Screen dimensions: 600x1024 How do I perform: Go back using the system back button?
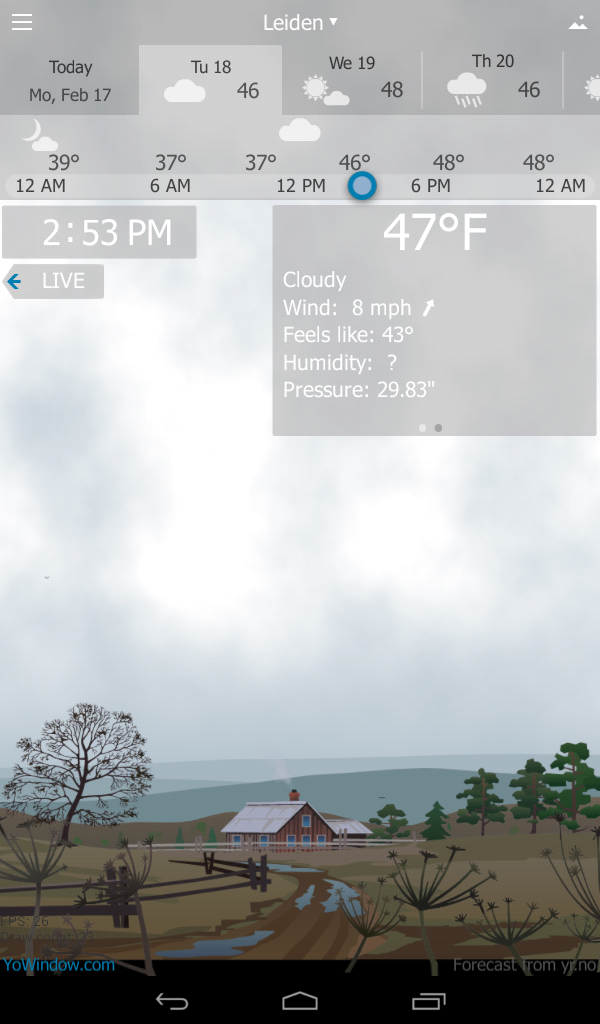(x=172, y=1001)
